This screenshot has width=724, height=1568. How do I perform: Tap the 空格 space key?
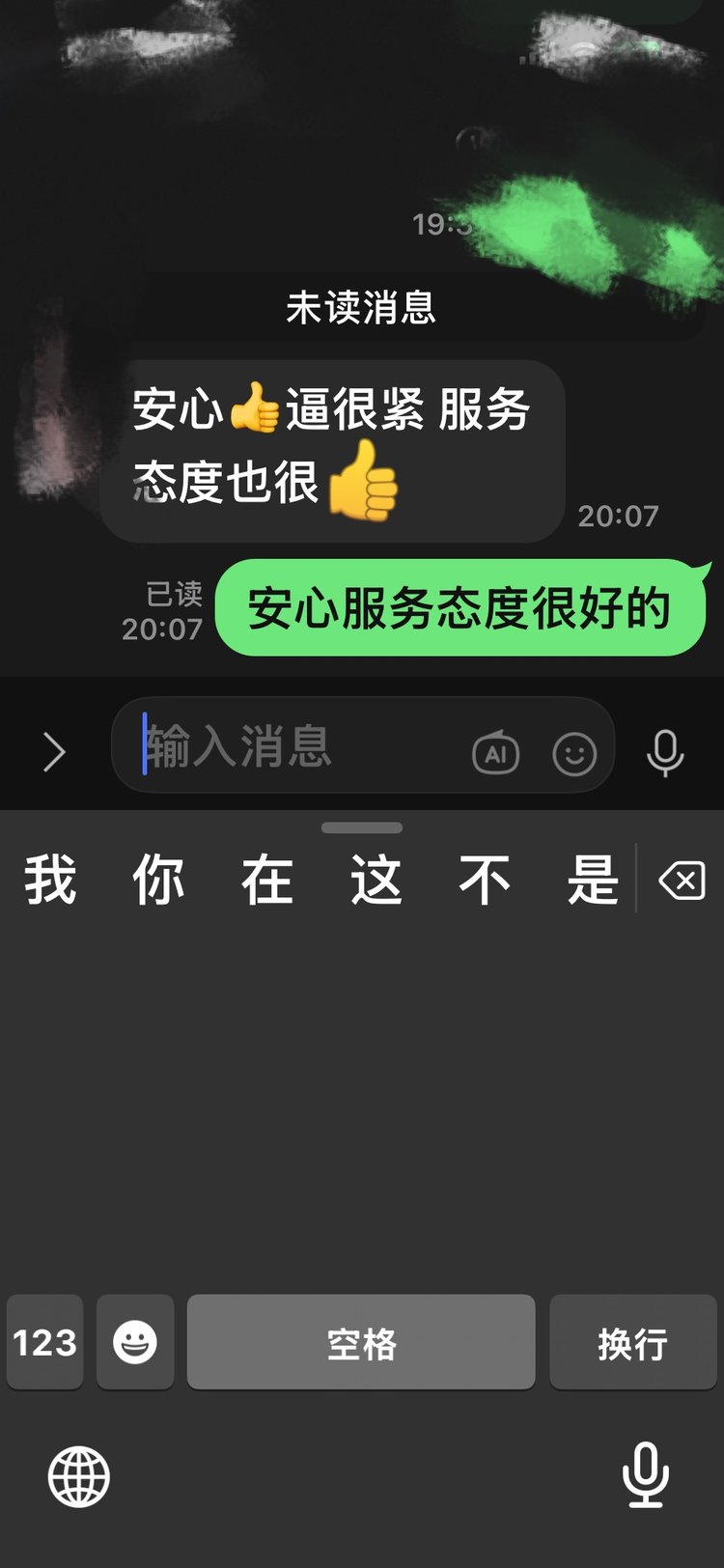[361, 1342]
